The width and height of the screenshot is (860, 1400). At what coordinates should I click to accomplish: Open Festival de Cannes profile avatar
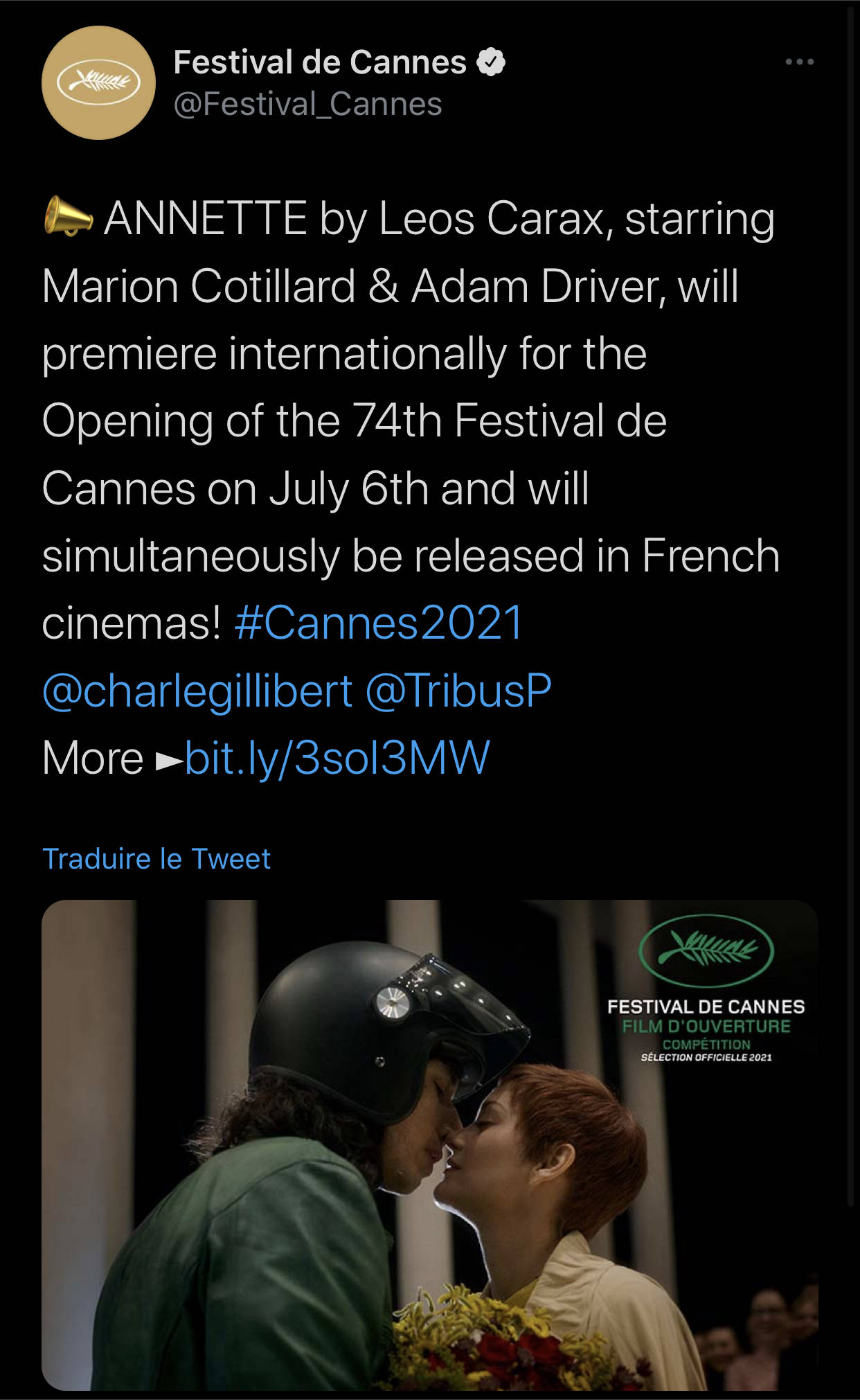(x=98, y=83)
